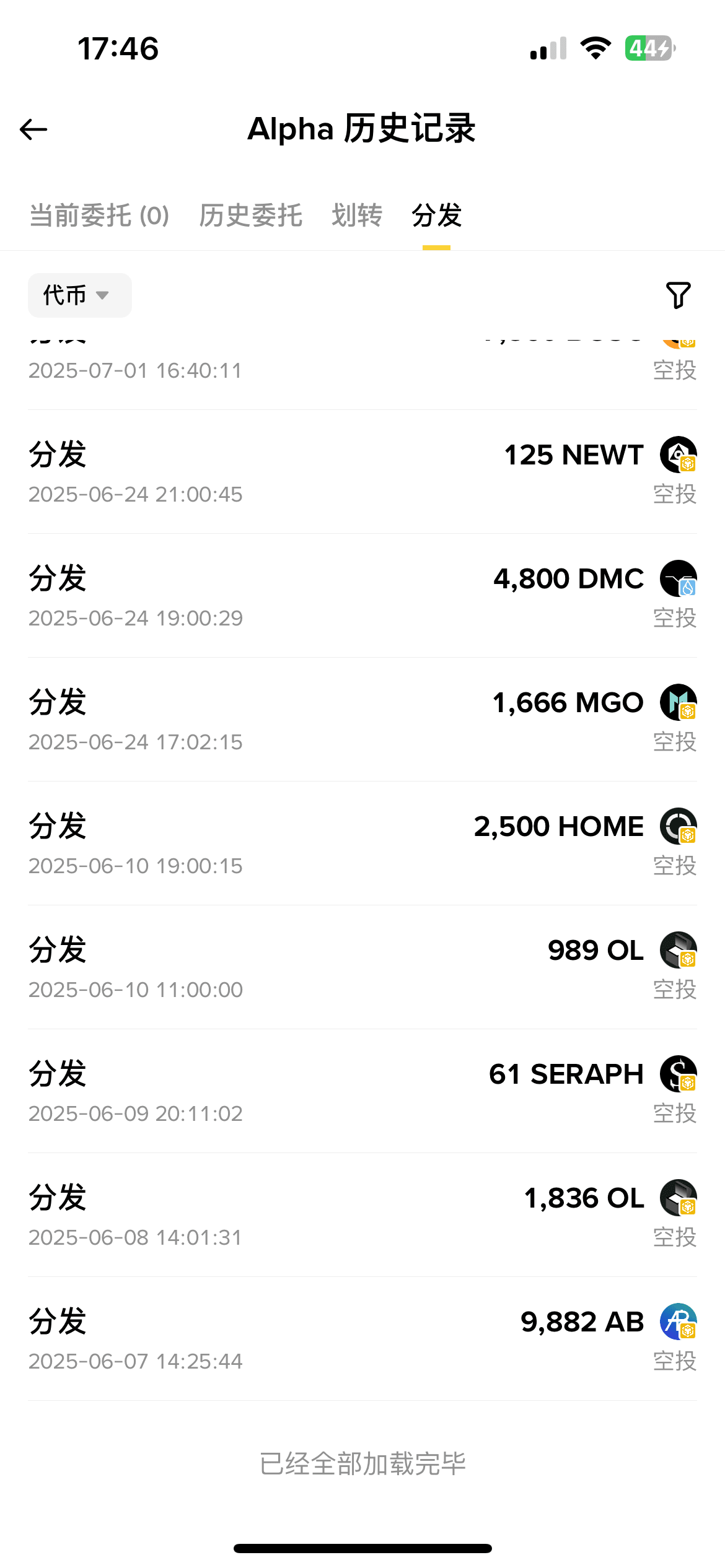Open the 61 SERAPH distribution record
Screen dimensions: 725x1568
click(x=362, y=1091)
